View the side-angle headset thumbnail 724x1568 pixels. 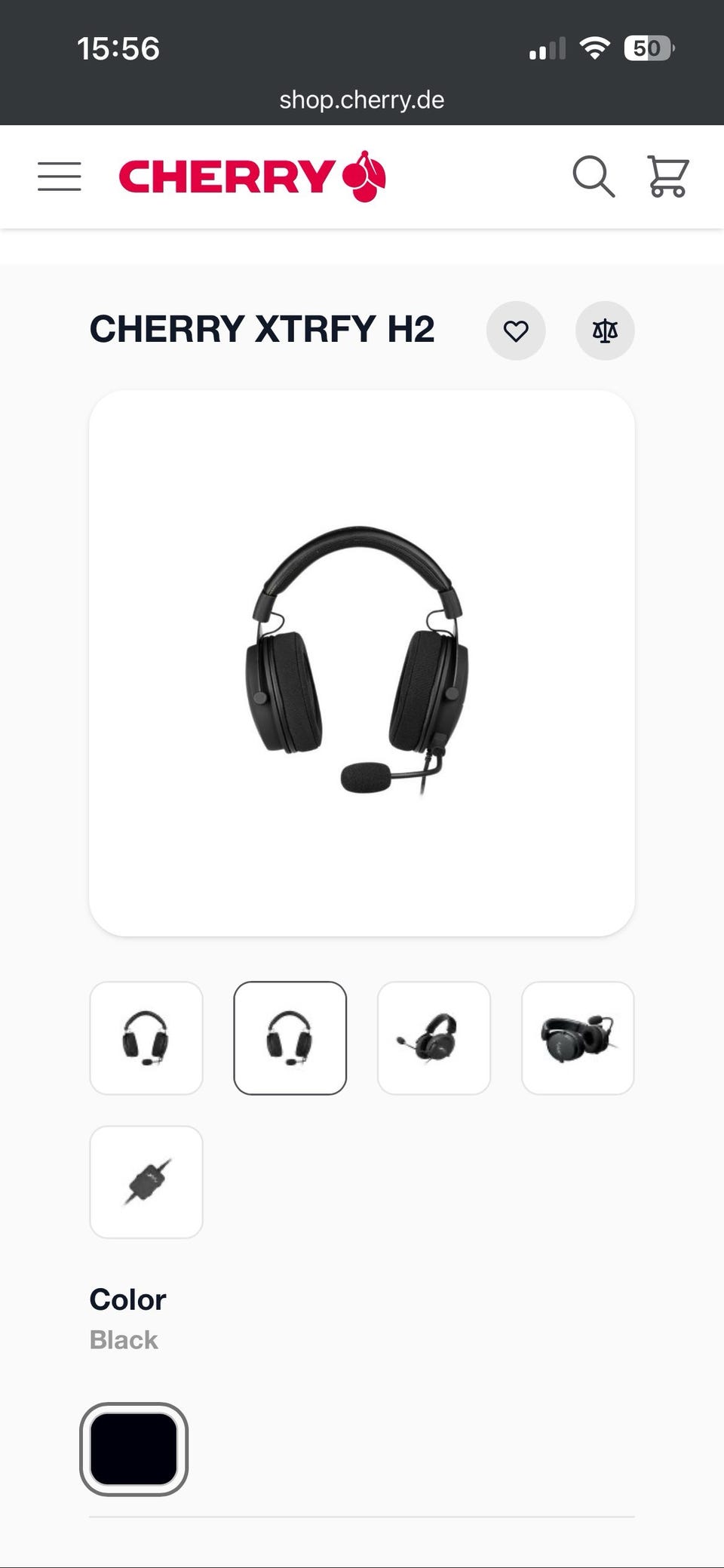tap(434, 1038)
